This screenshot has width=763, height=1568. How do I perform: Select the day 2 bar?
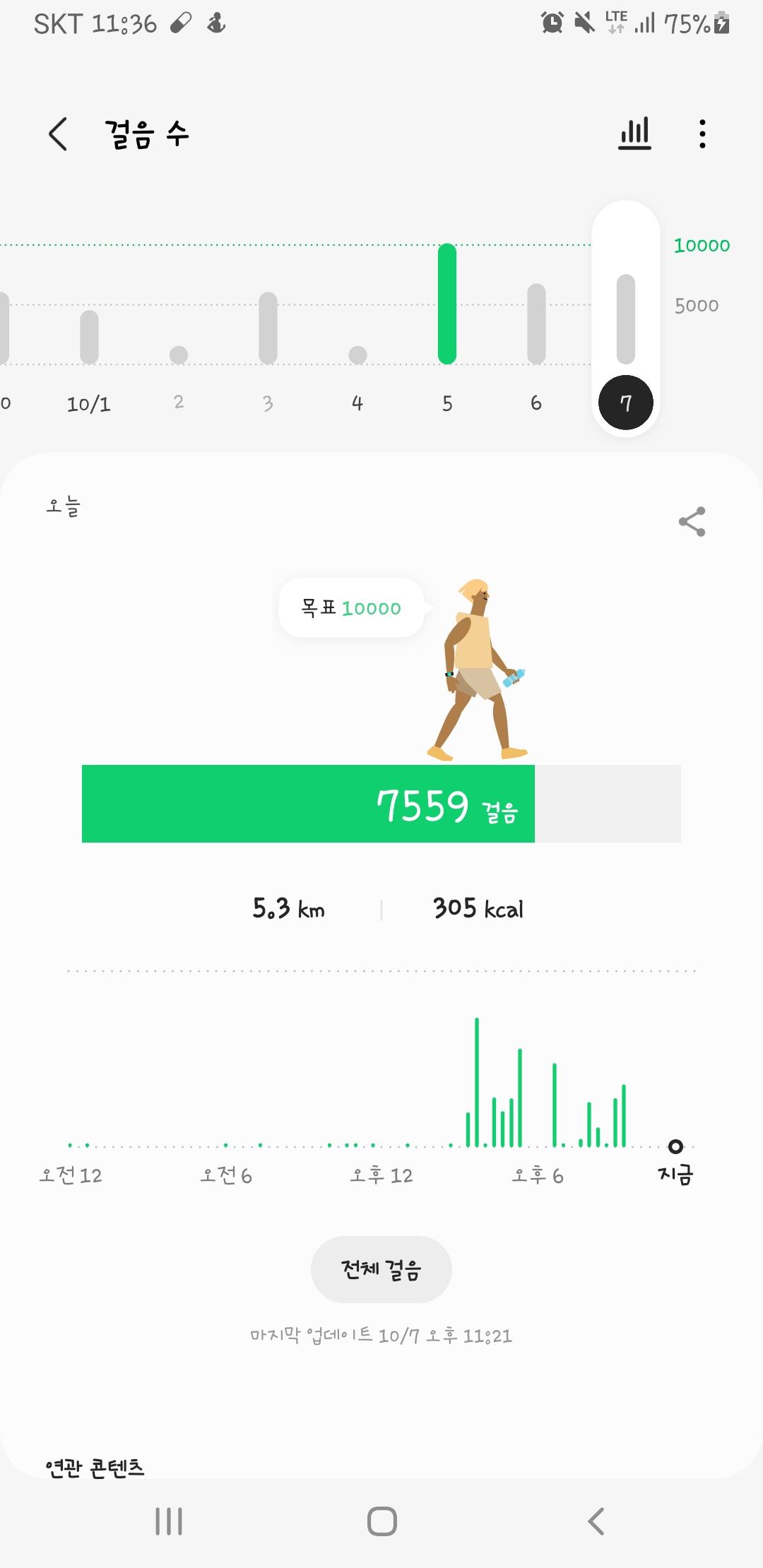[x=179, y=355]
